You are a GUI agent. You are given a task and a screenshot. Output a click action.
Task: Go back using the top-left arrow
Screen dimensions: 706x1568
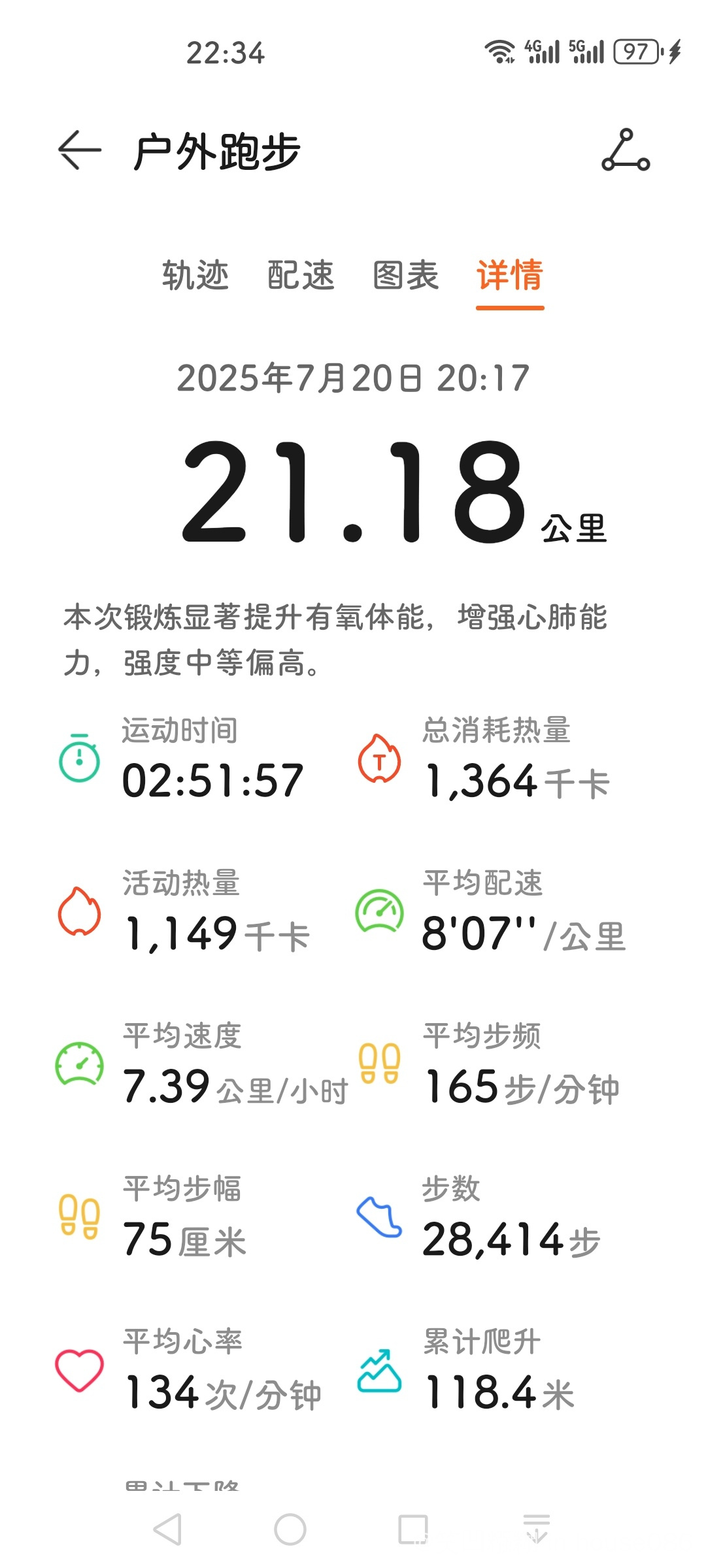point(80,150)
